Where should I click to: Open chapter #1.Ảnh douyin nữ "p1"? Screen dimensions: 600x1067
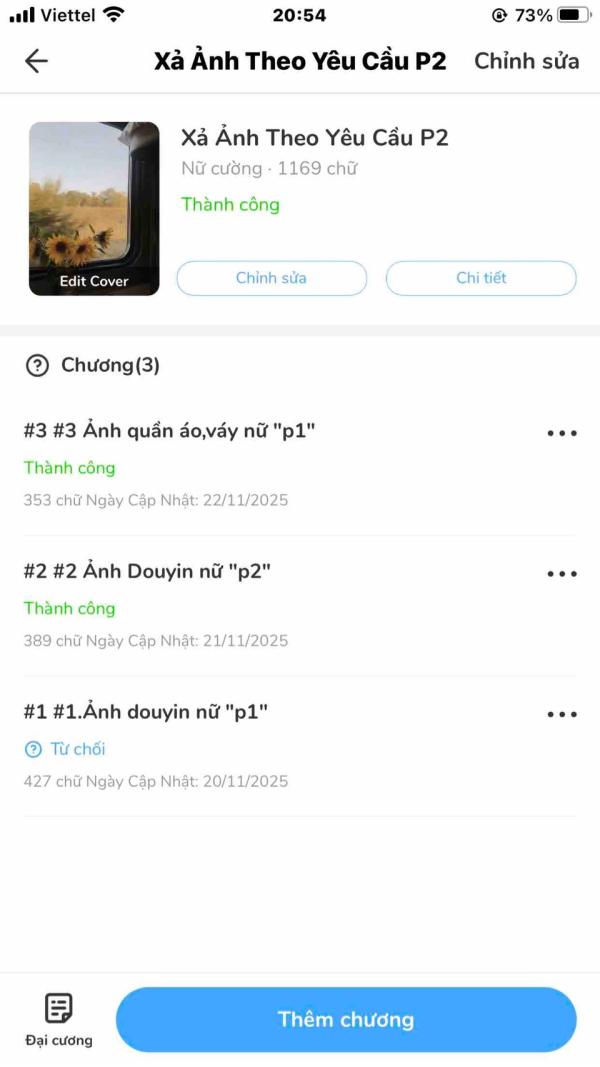click(x=146, y=712)
